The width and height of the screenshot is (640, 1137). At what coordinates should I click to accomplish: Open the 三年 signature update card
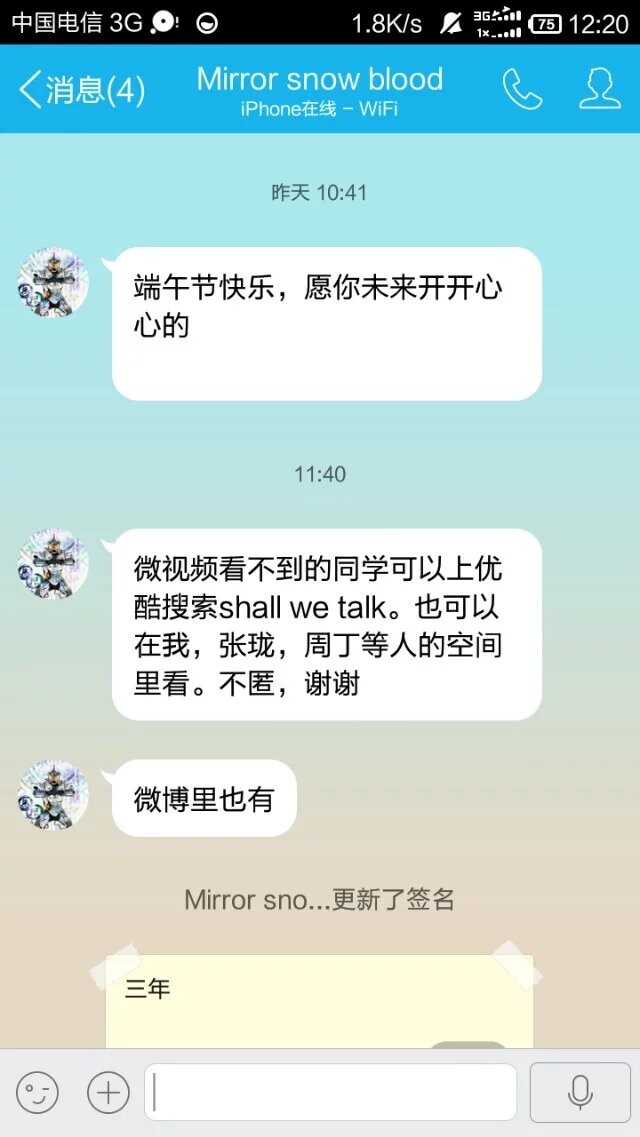pyautogui.click(x=319, y=1000)
